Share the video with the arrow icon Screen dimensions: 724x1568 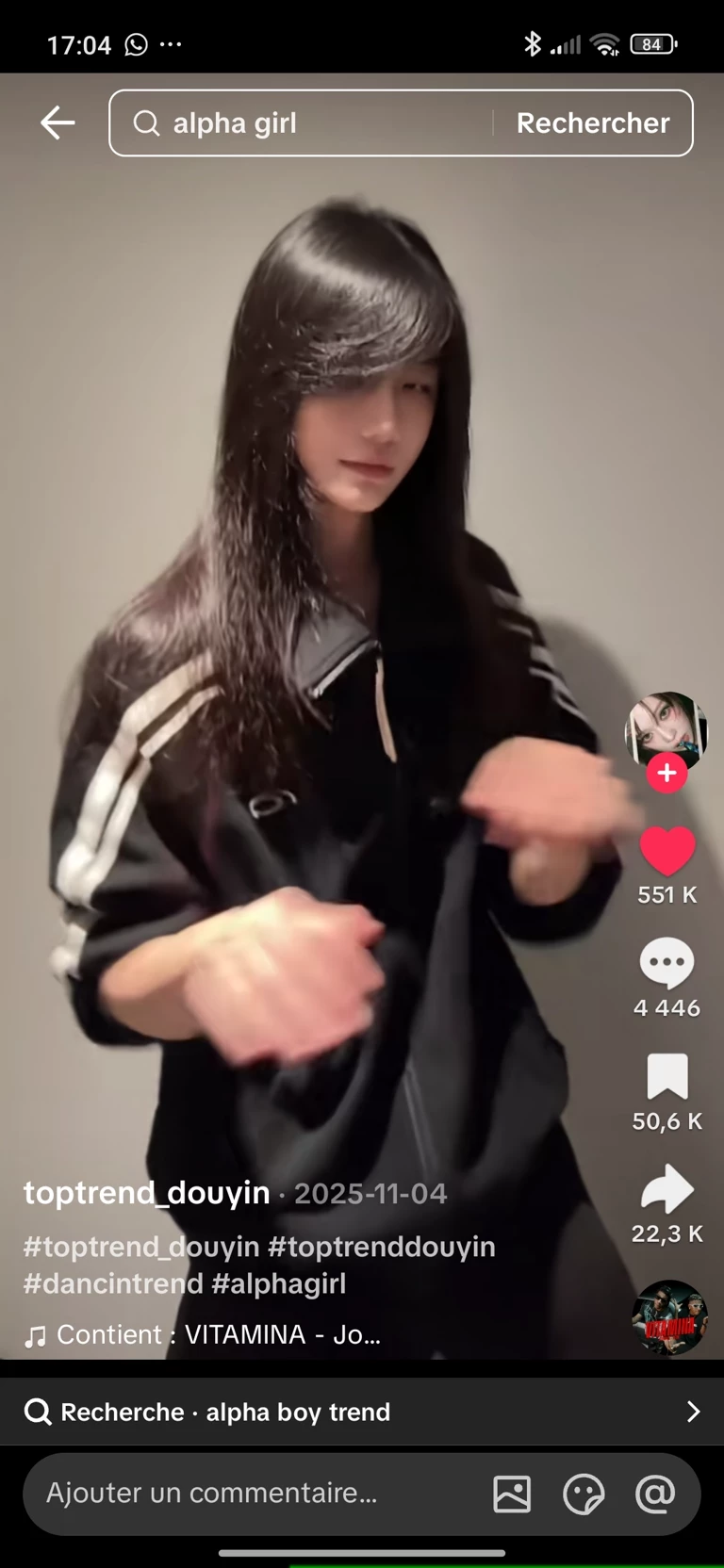coord(666,1189)
